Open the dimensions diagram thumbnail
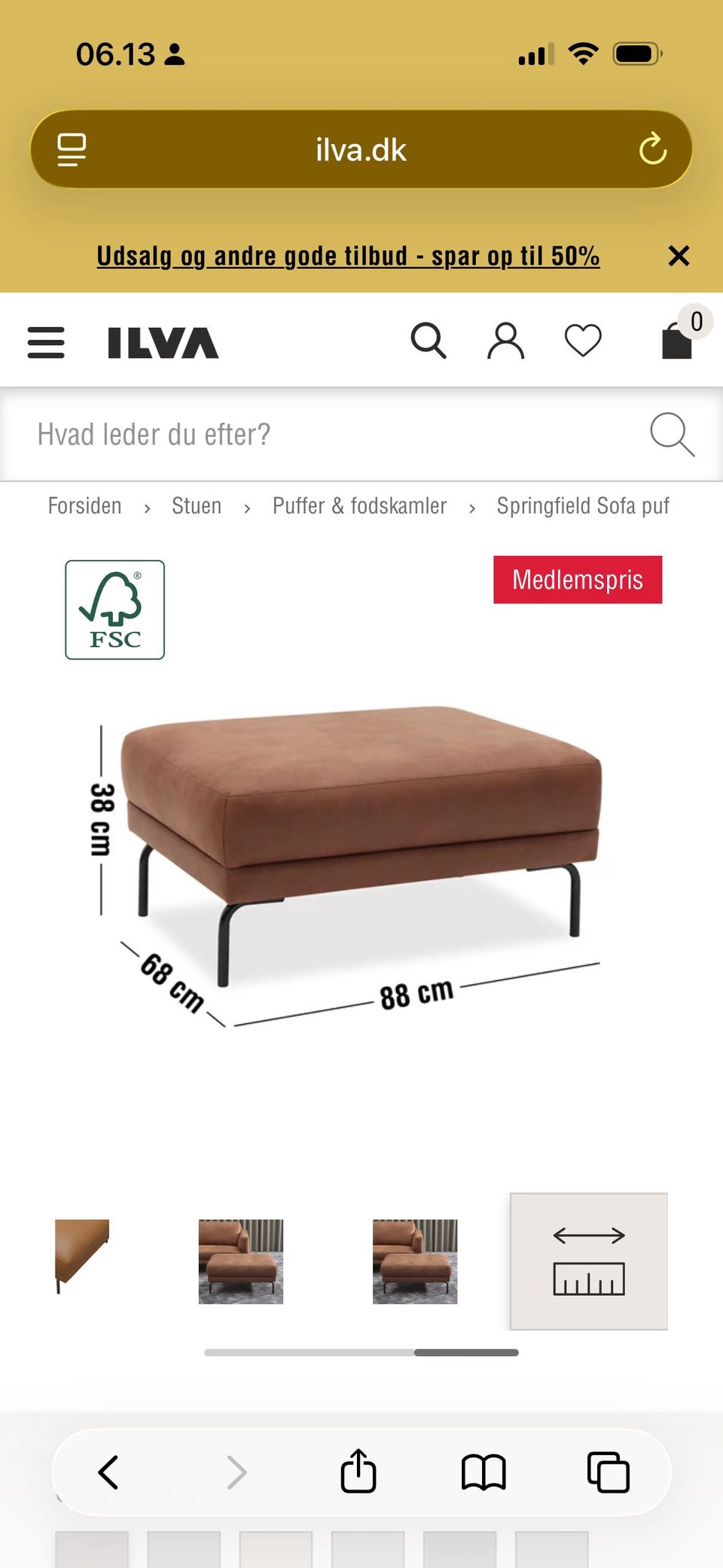723x1568 pixels. [588, 1261]
